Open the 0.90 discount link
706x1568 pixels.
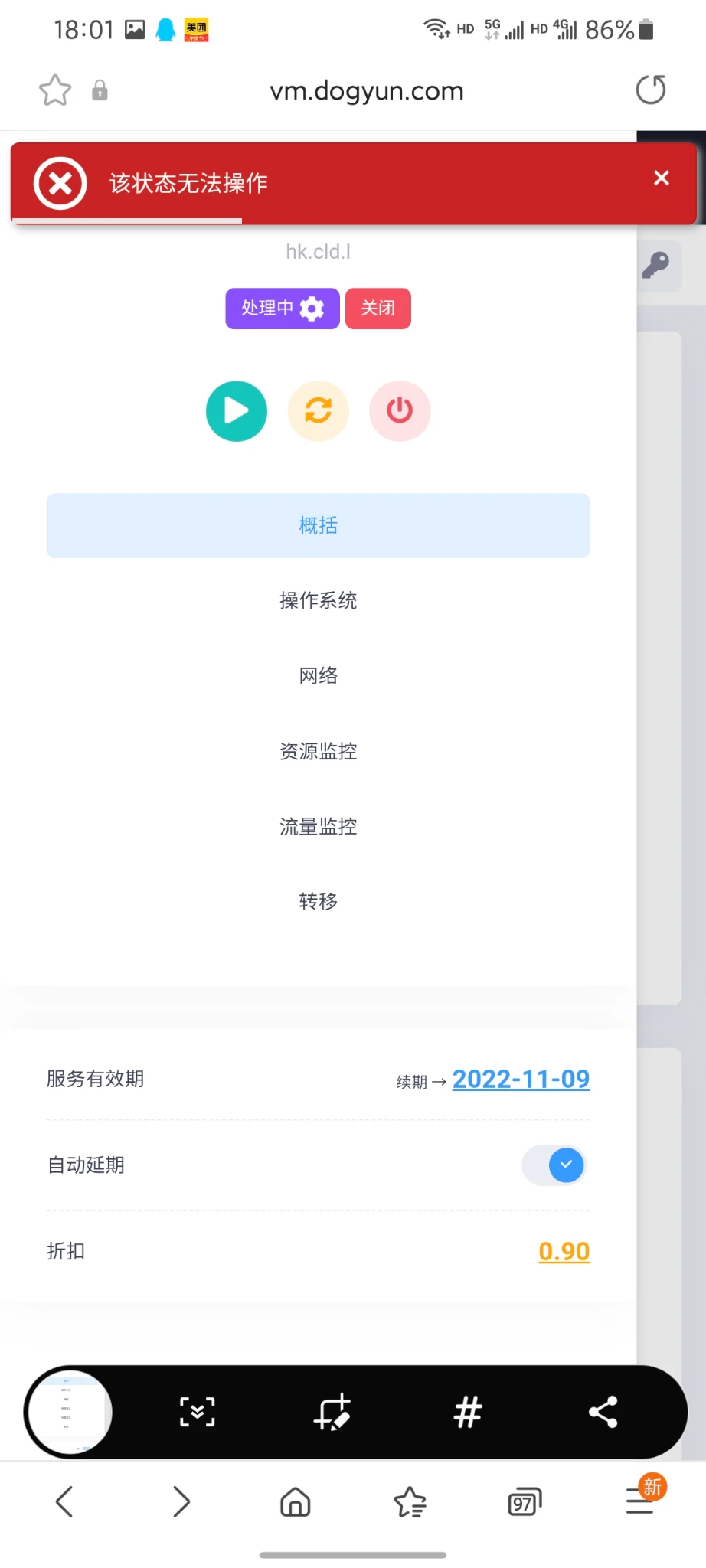click(x=564, y=1251)
